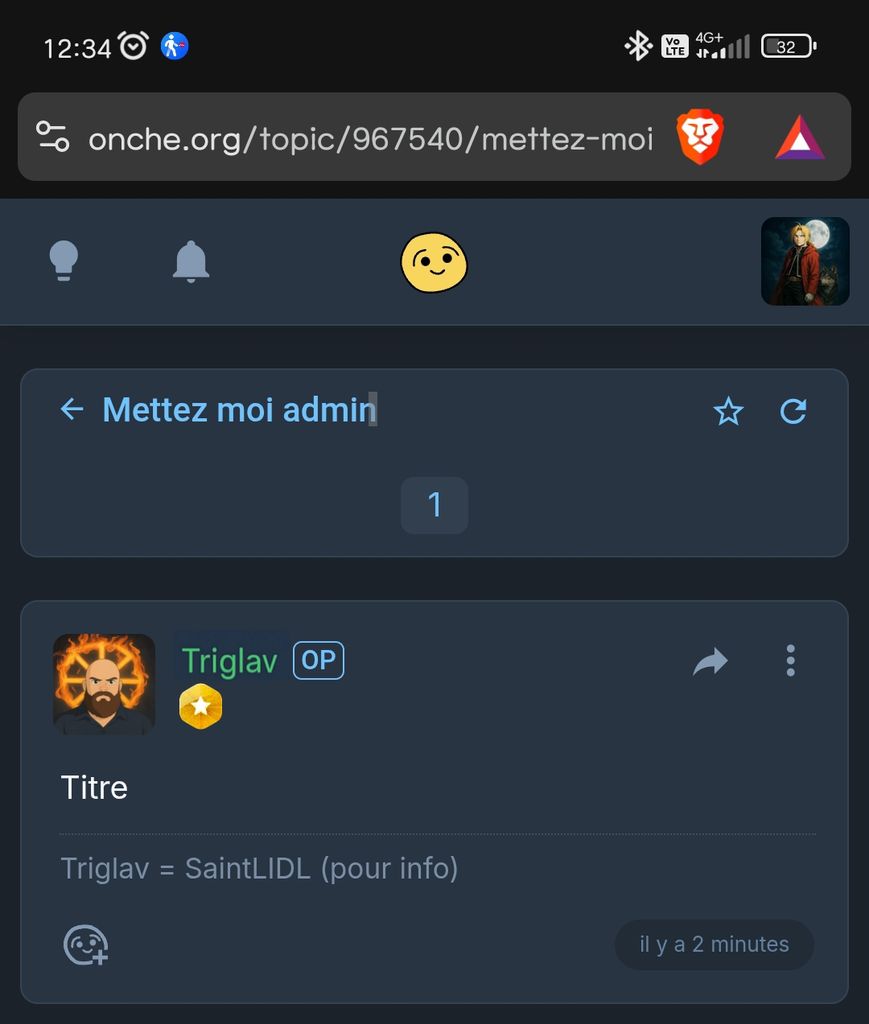Add an emoji reaction to the post
This screenshot has height=1024, width=869.
pyautogui.click(x=85, y=944)
